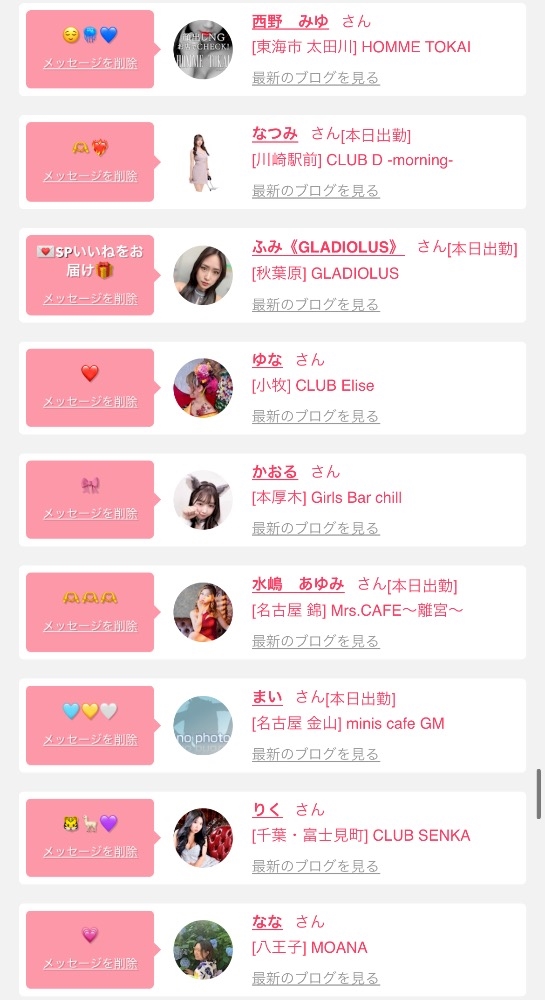Open ゆな's profile name link

tap(267, 360)
